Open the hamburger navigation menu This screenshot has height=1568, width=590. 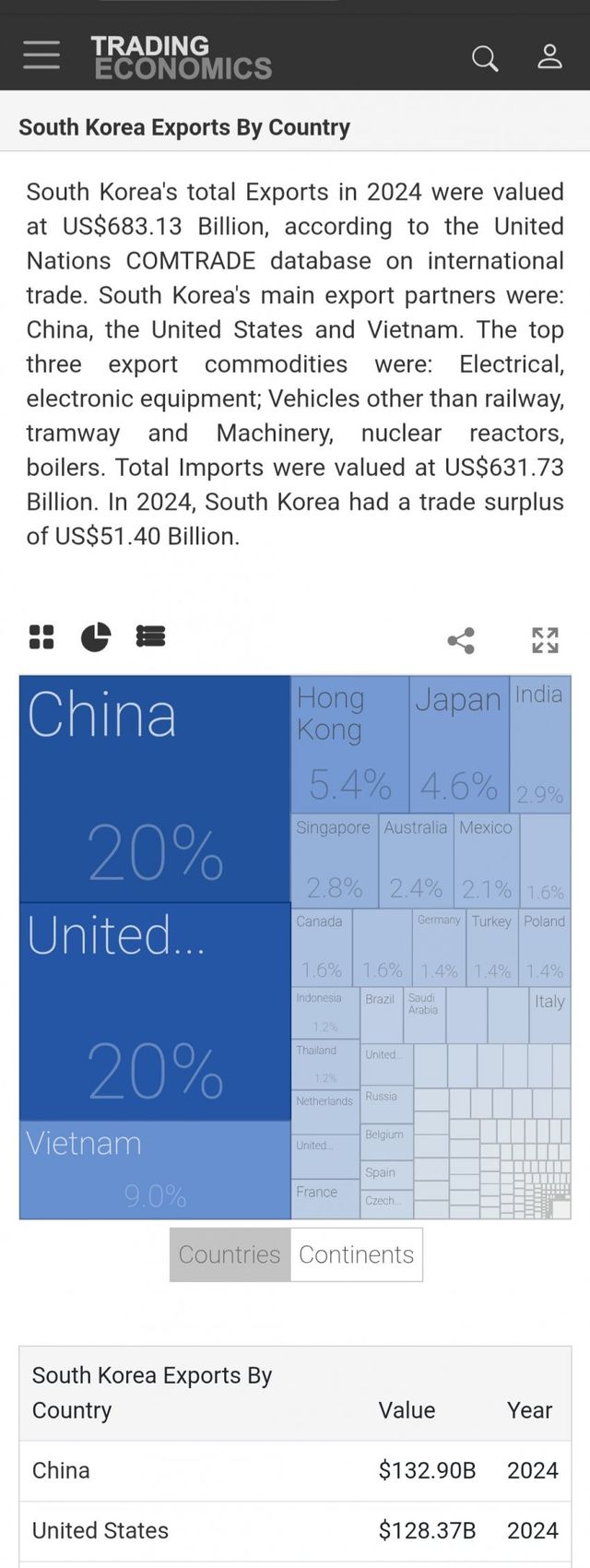click(41, 55)
